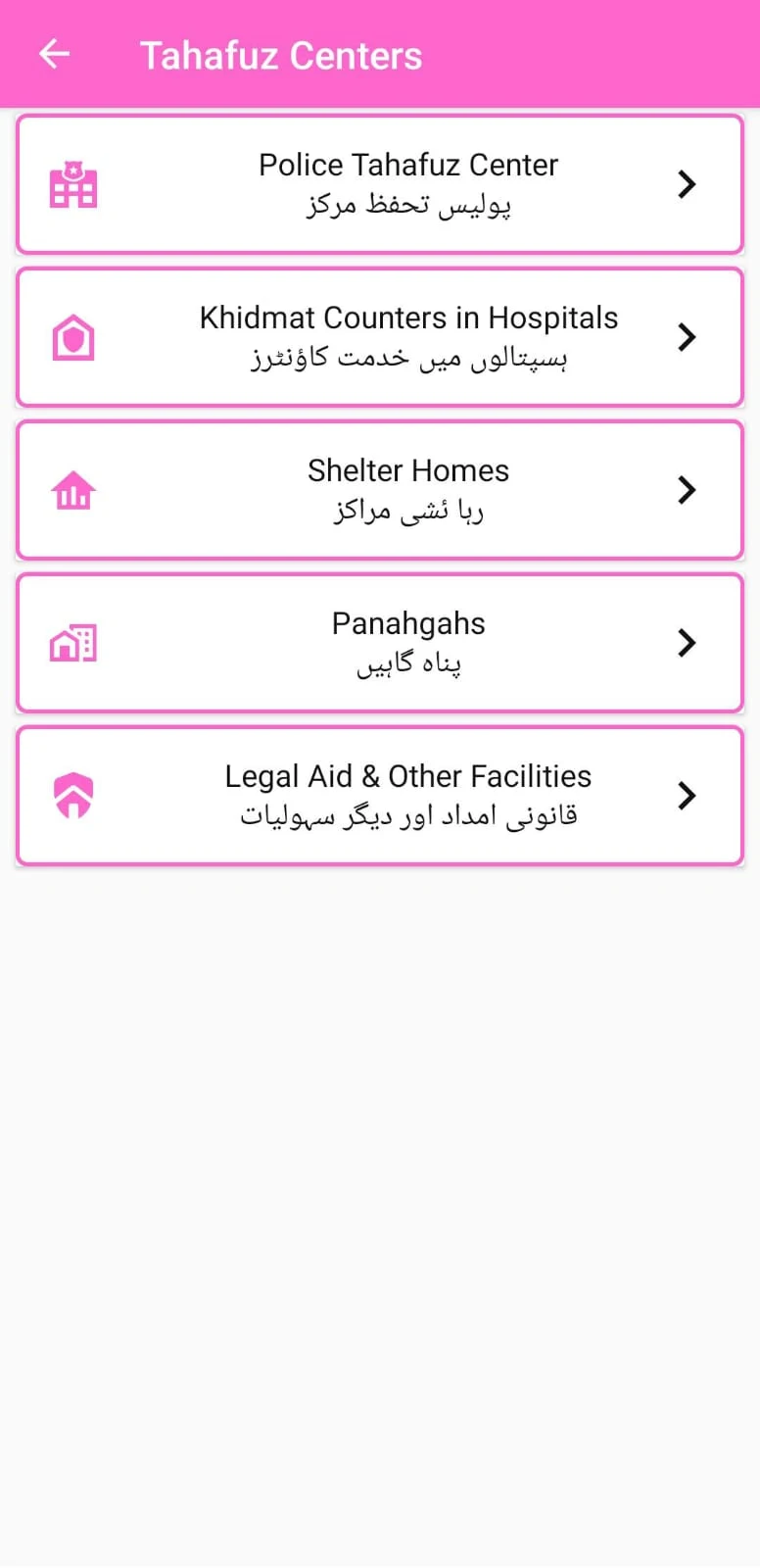Select the shield-home icon beside Khidmat Counters
The height and width of the screenshot is (1568, 760).
(x=72, y=337)
